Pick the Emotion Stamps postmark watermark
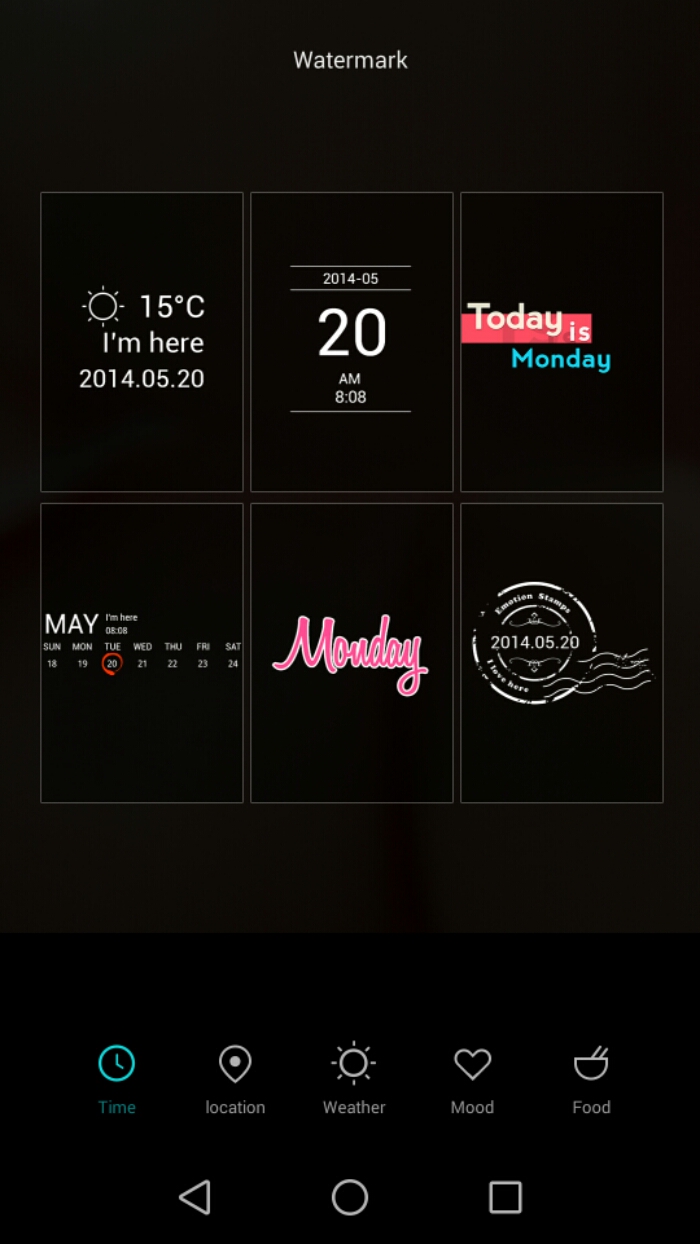This screenshot has width=700, height=1244. coord(561,652)
